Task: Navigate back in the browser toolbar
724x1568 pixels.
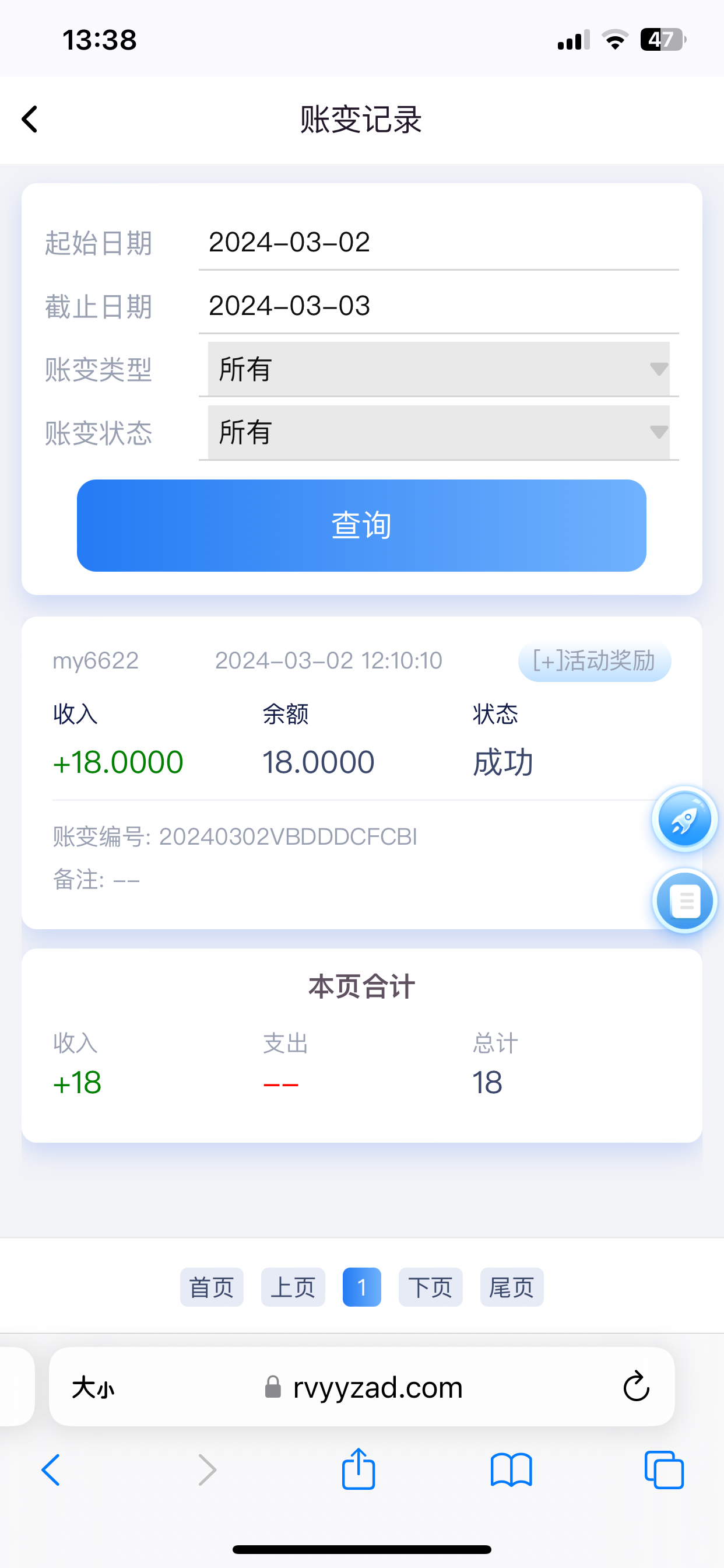Action: tap(51, 1469)
